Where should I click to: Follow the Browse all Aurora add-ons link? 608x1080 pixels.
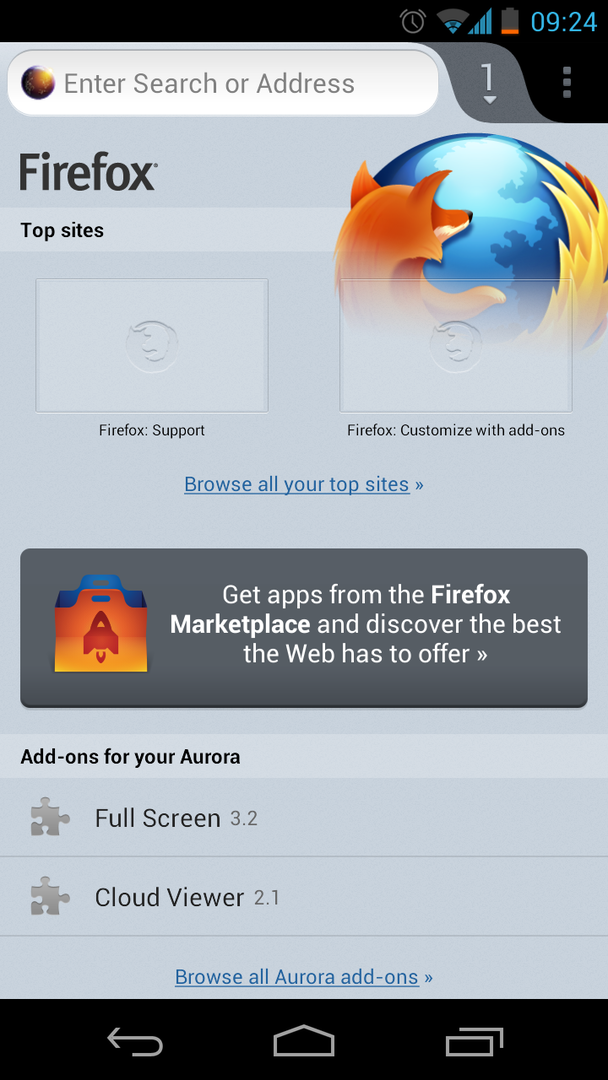point(303,977)
